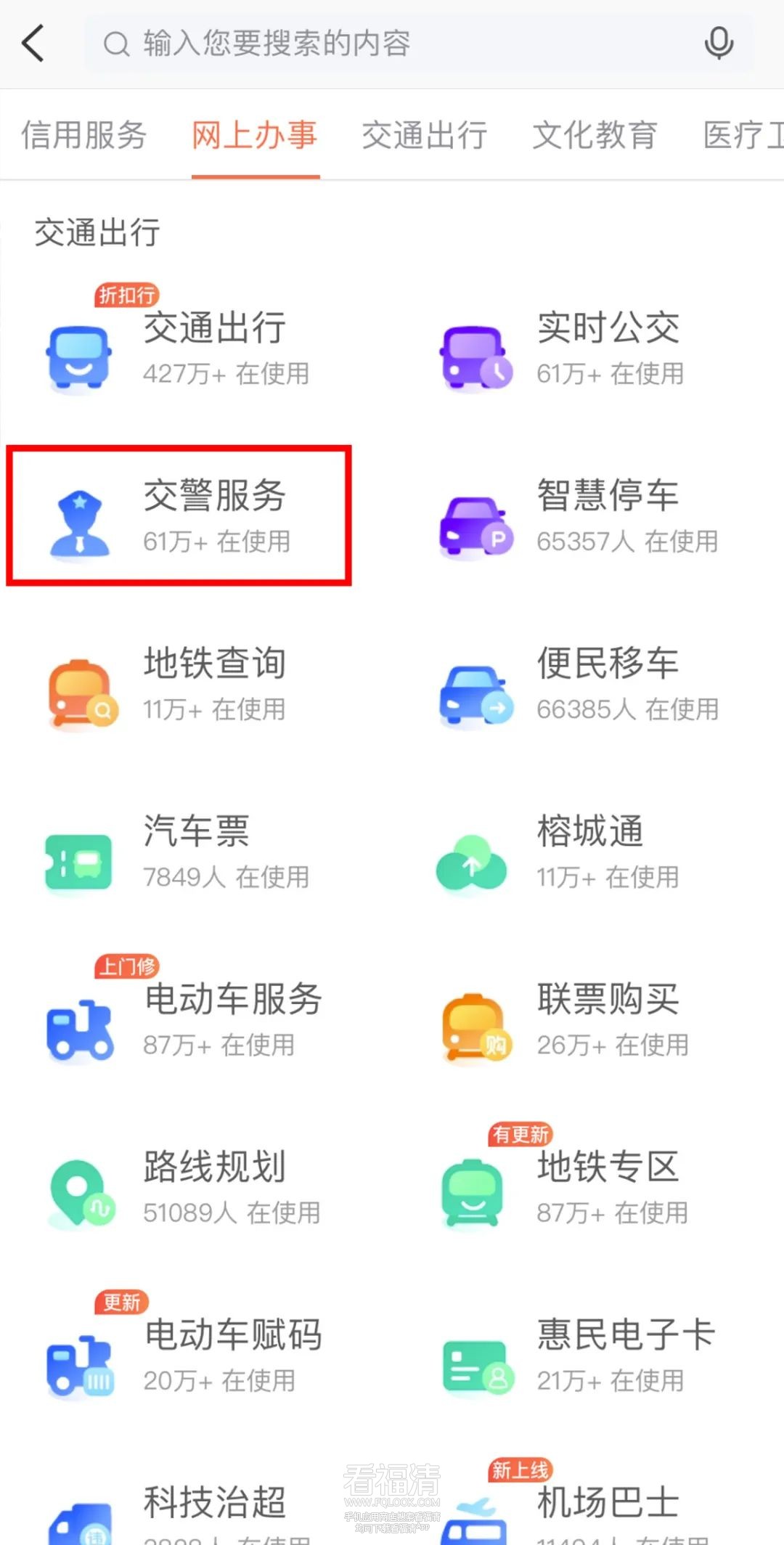
Task: Open the 文化教育 tab
Action: pos(595,135)
